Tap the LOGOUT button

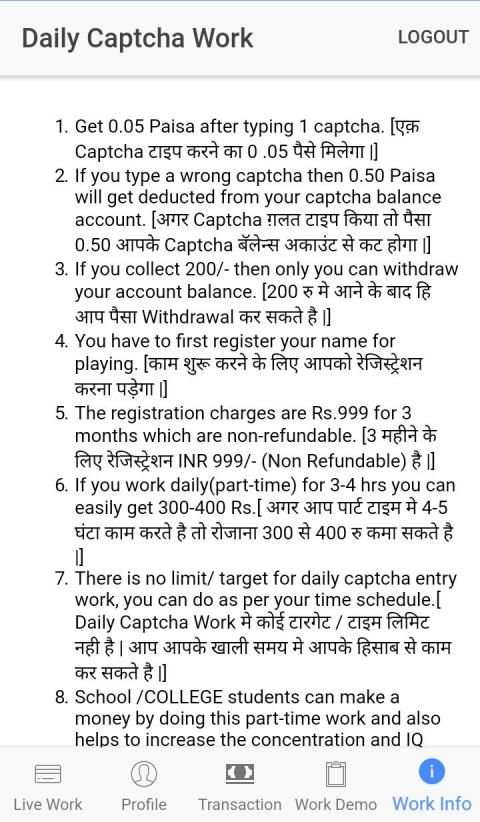(433, 37)
